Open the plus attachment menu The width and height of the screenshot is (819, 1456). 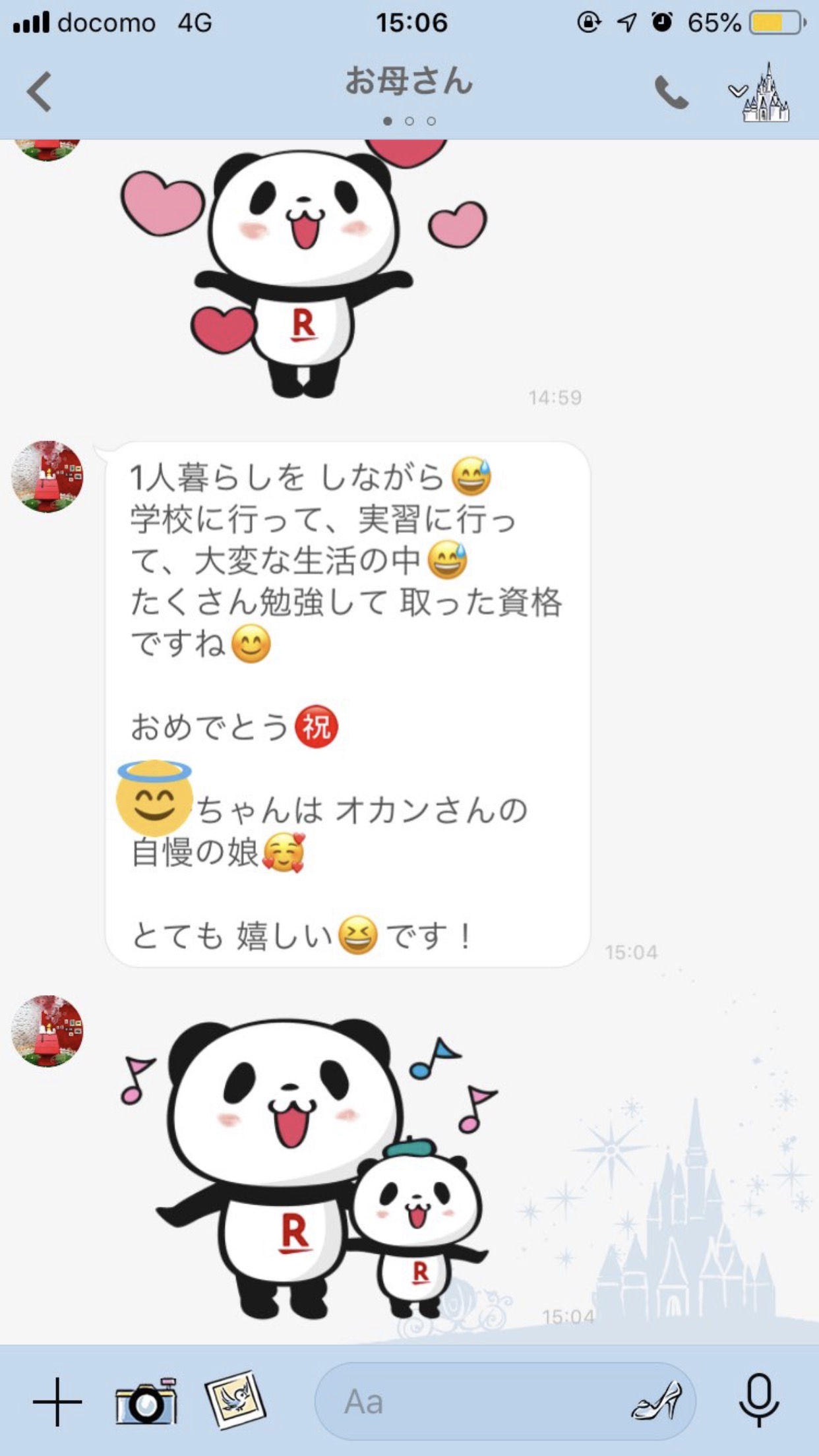click(57, 1401)
